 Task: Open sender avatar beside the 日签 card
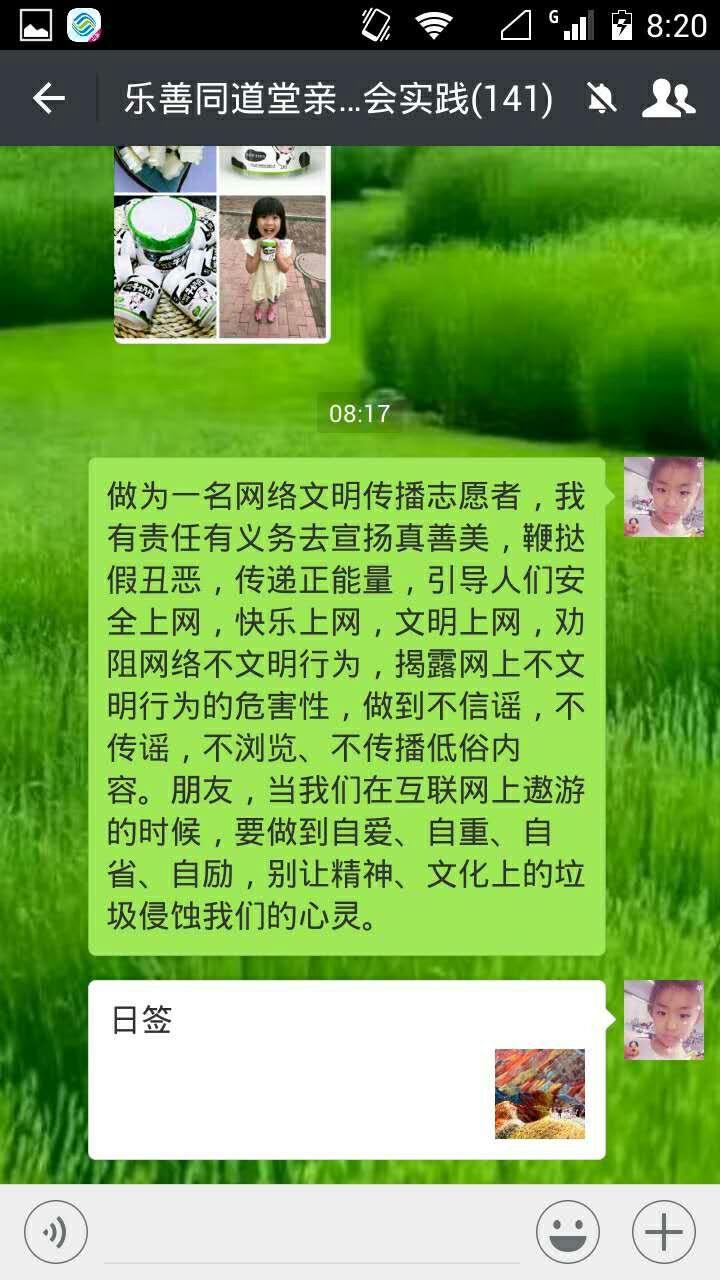[x=664, y=1020]
